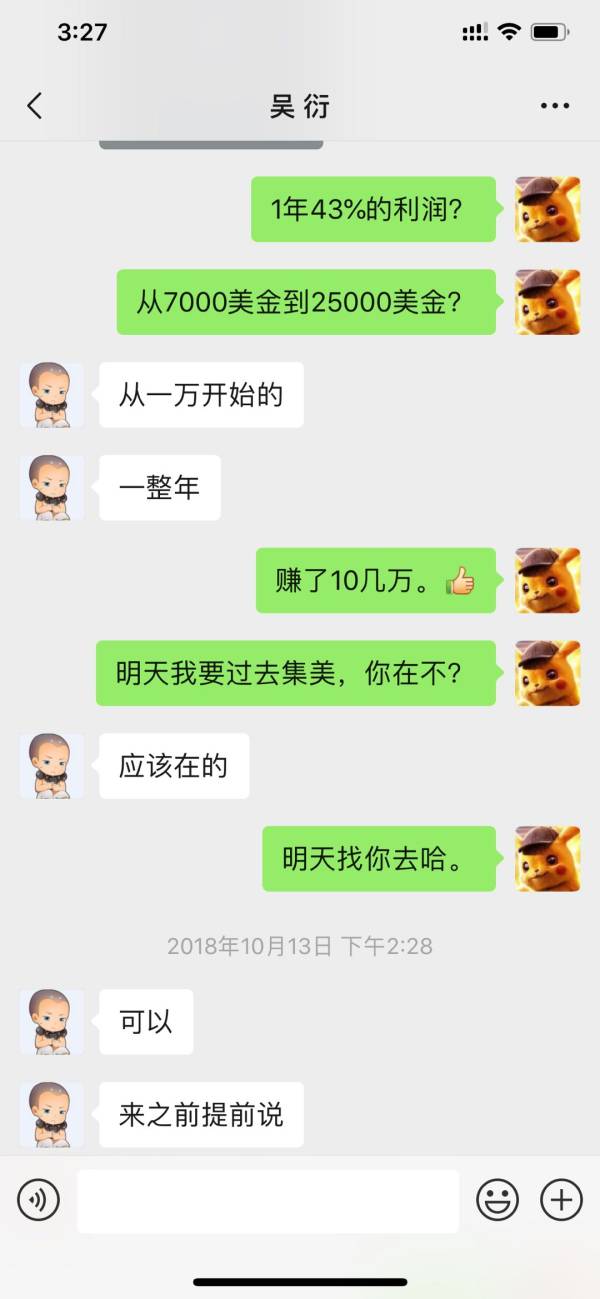Open the chat info overflow menu

point(554,106)
